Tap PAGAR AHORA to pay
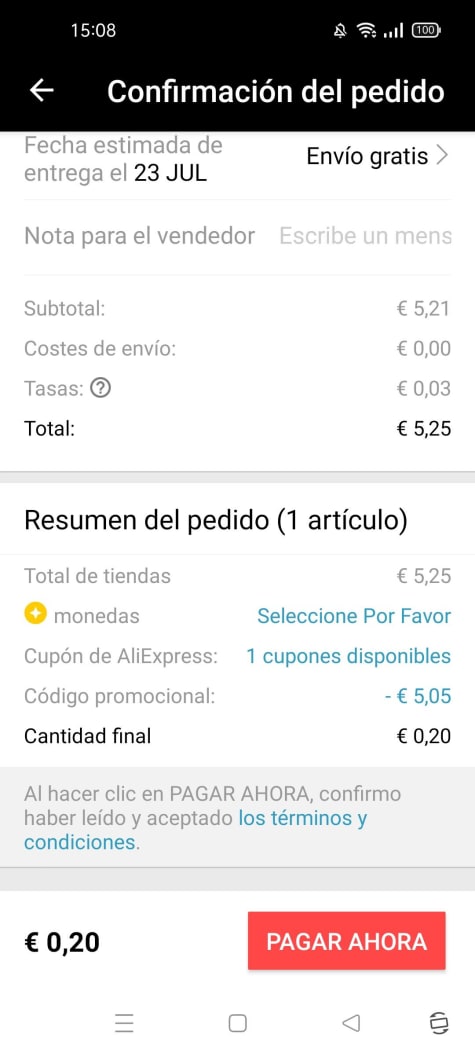This screenshot has width=475, height=1056. 346,941
